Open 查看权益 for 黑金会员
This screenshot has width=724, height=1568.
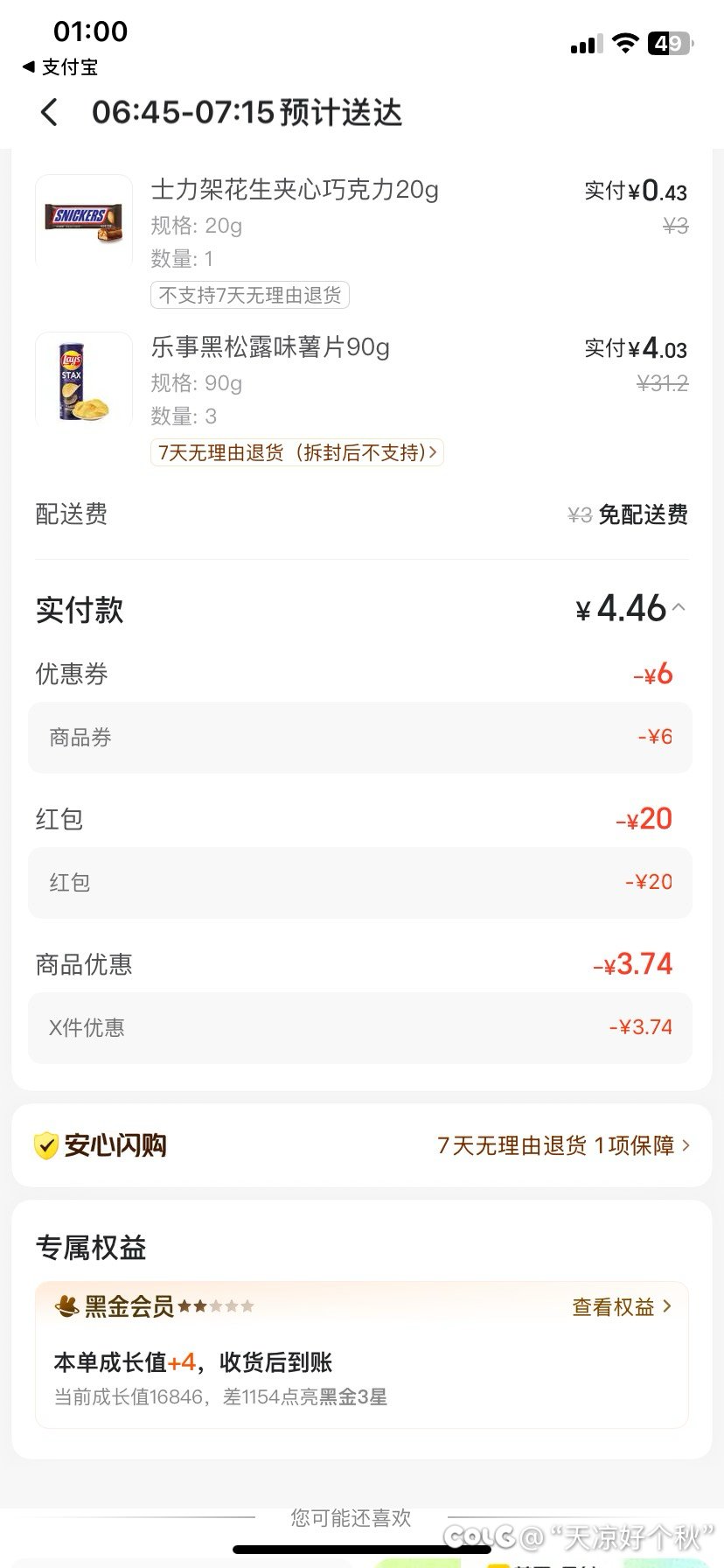click(621, 1306)
